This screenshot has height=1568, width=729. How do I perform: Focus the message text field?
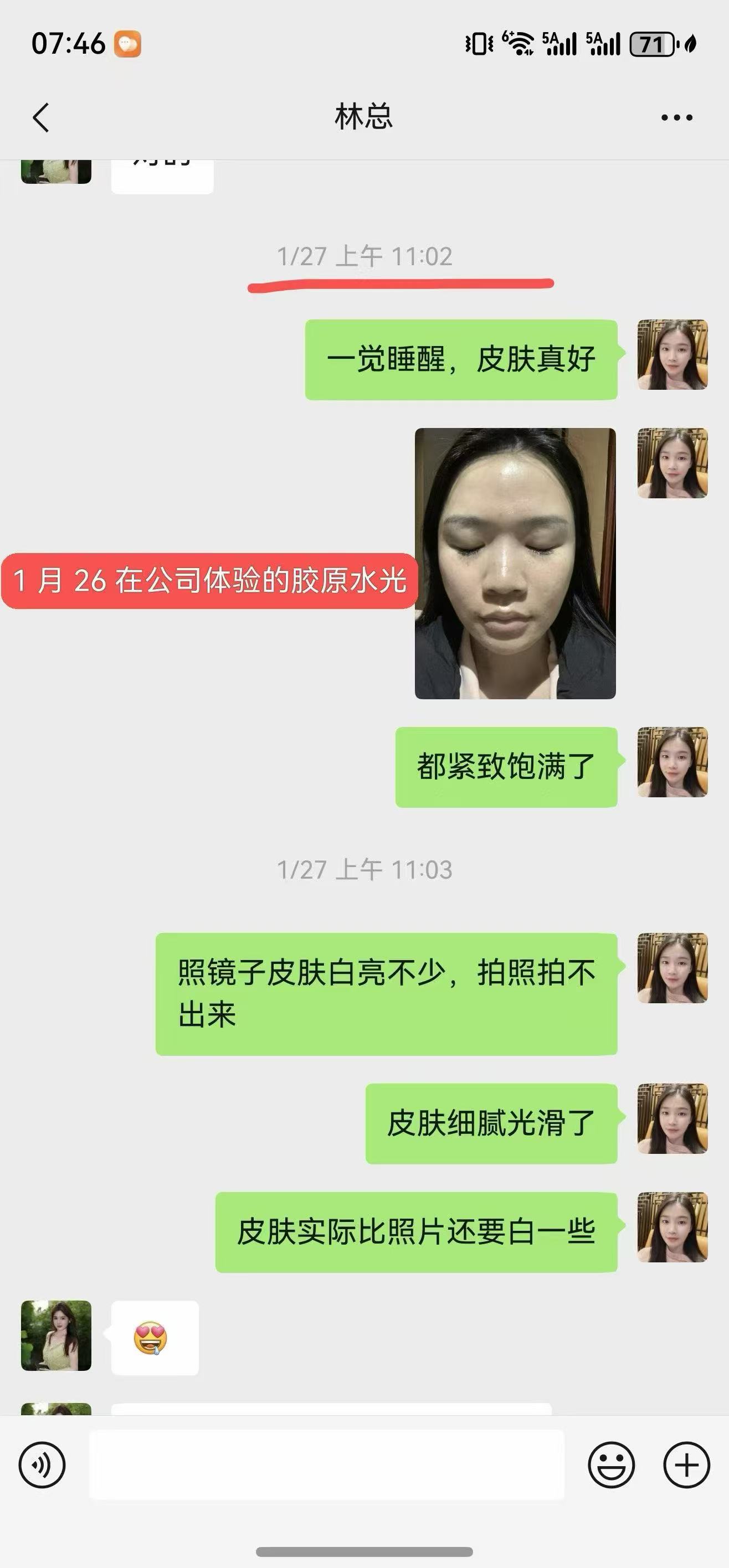[326, 1465]
